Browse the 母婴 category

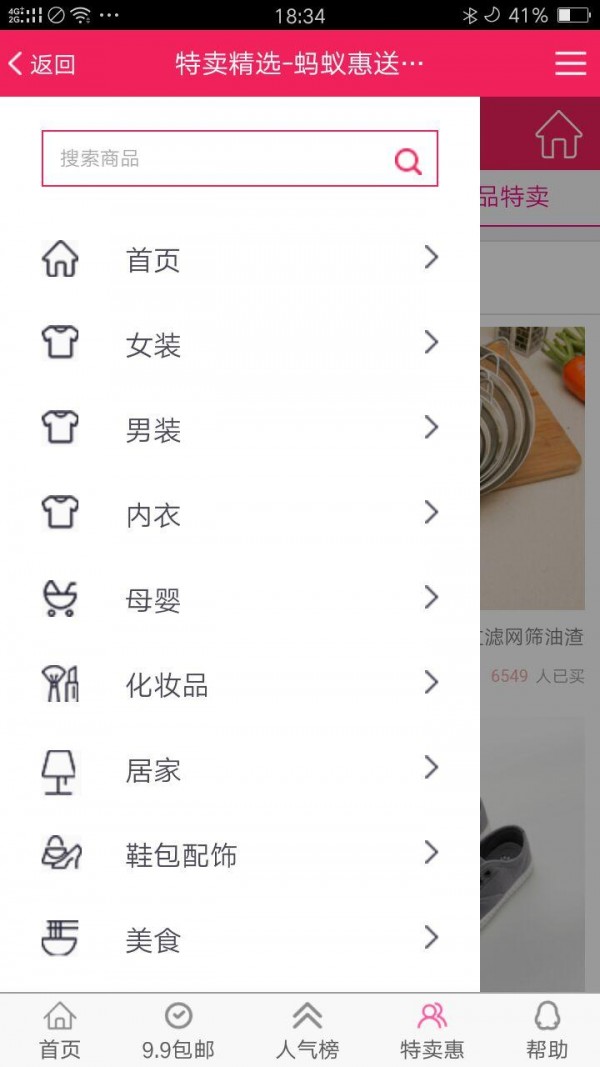click(x=240, y=600)
